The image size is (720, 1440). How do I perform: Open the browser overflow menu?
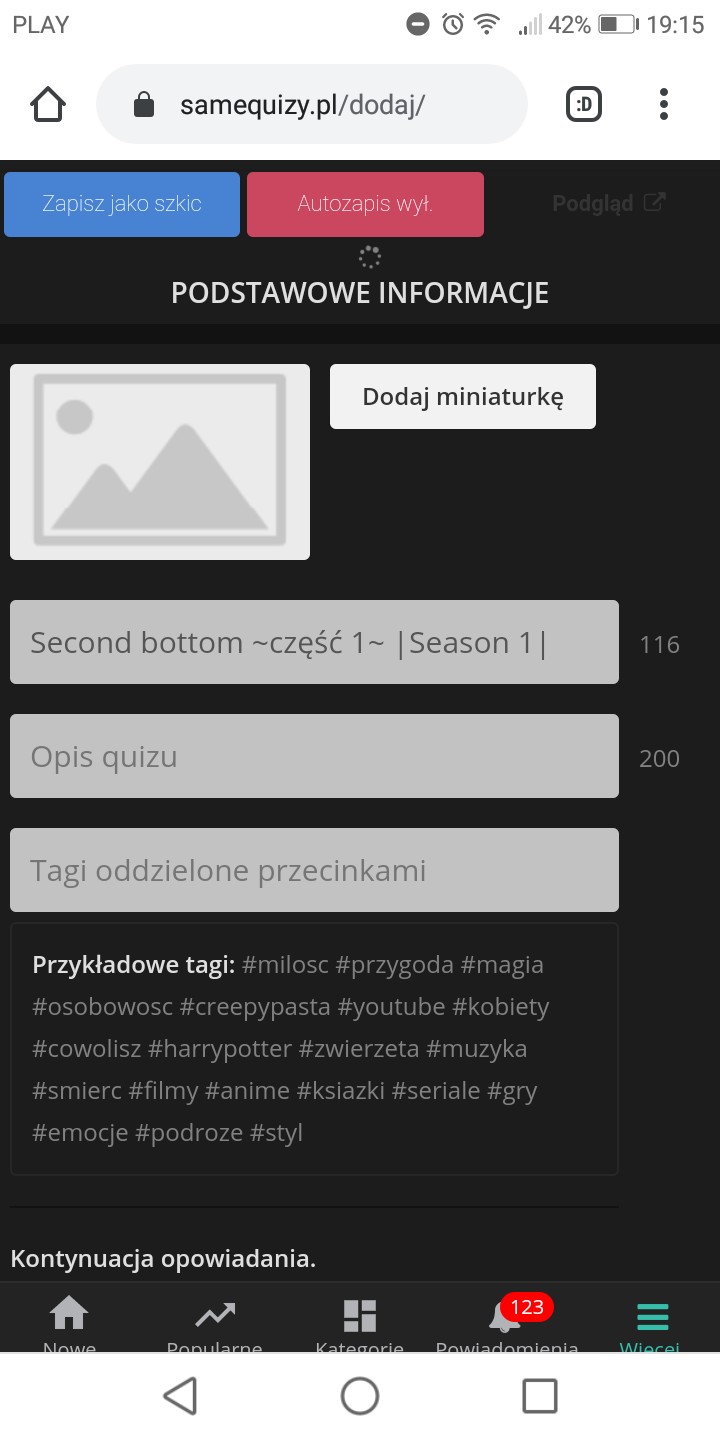tap(664, 104)
